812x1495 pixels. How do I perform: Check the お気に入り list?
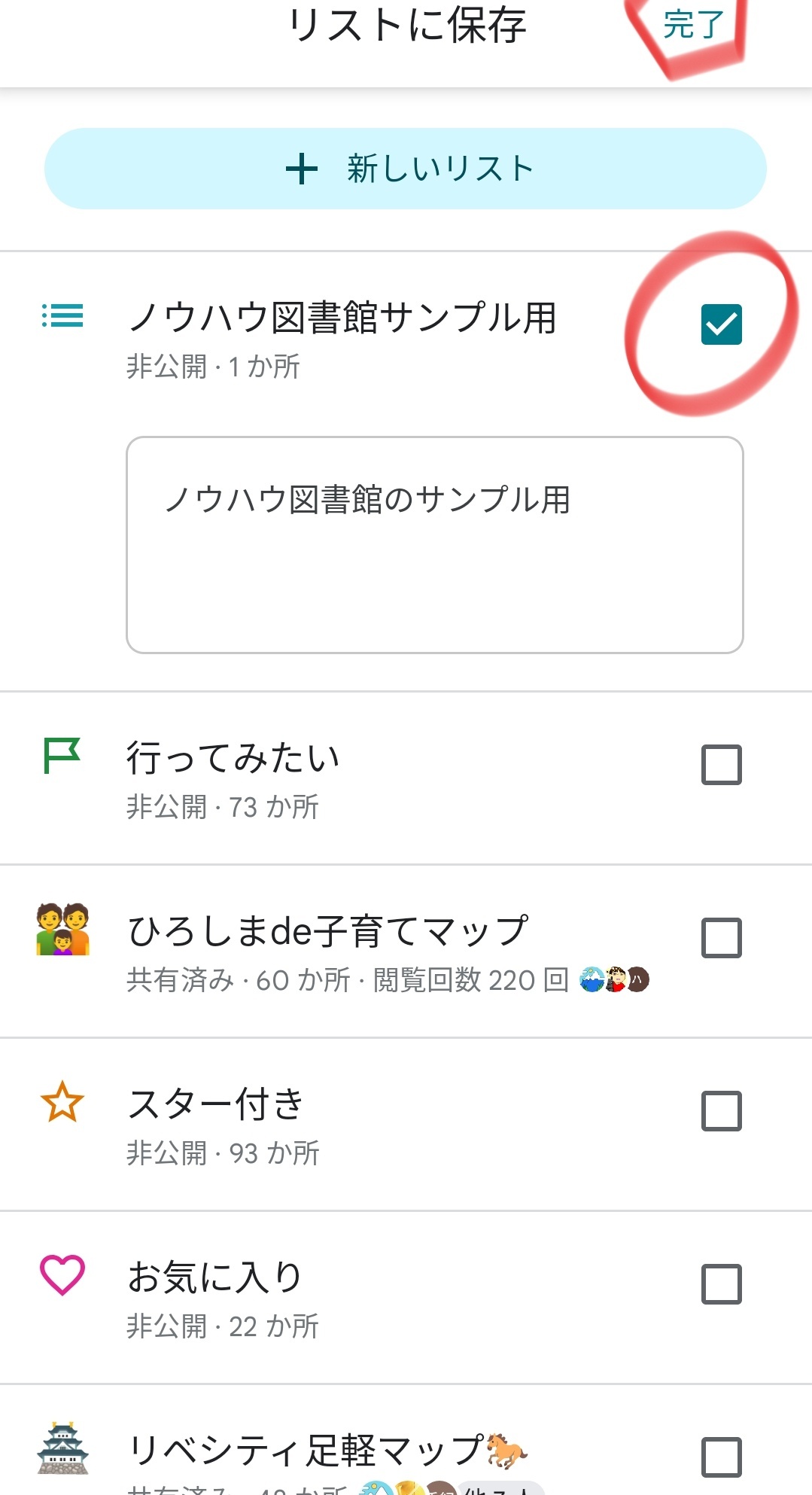pos(721,1284)
